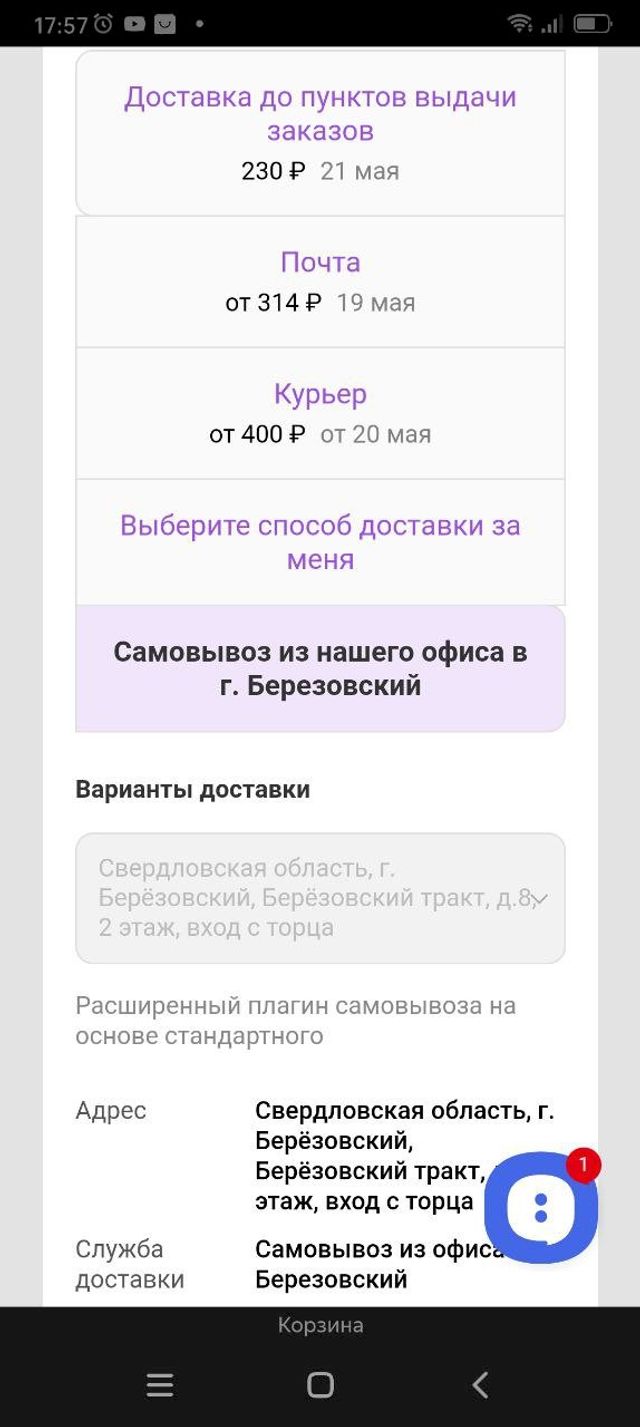Open the chat support widget

tap(540, 1208)
